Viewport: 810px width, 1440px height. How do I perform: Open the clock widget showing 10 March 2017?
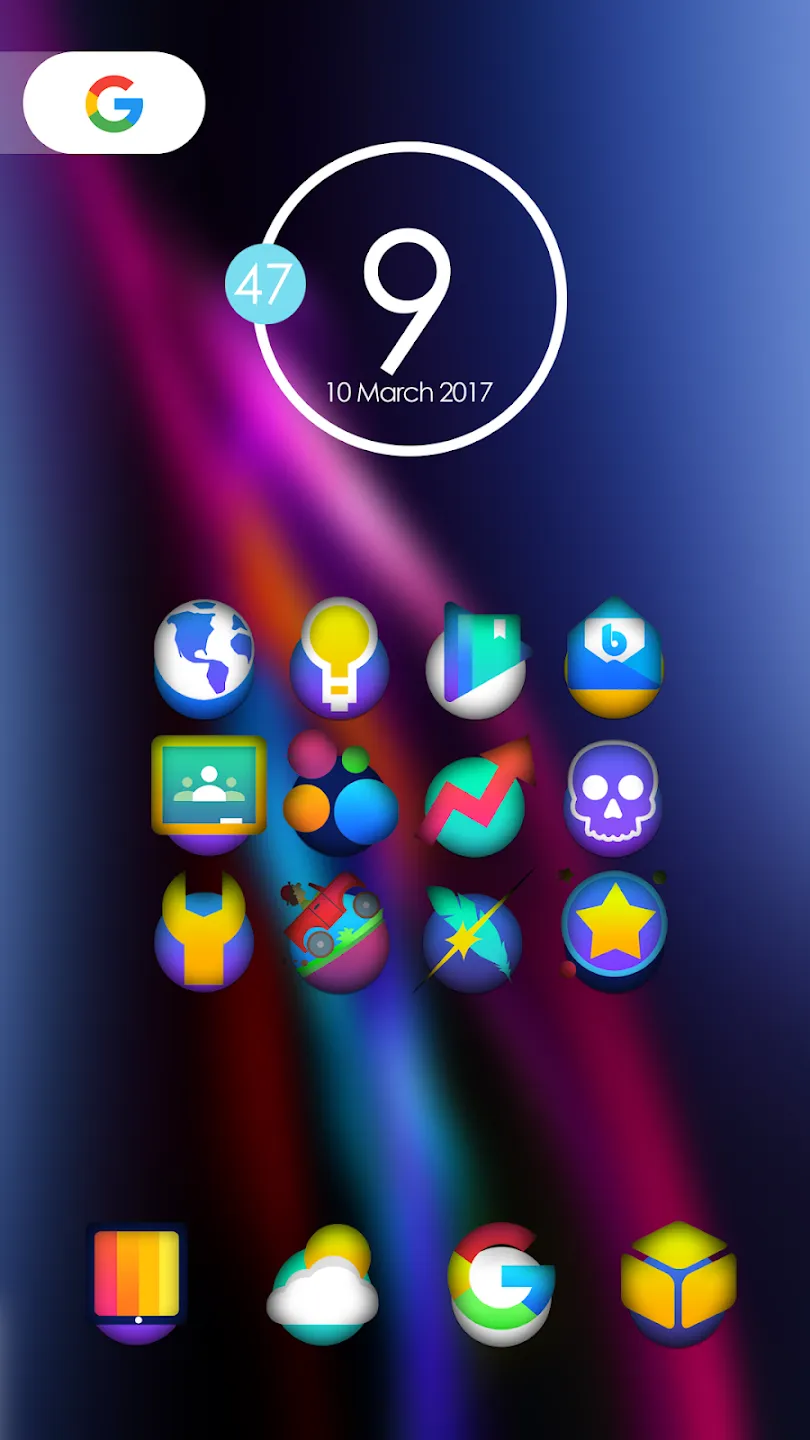[408, 298]
